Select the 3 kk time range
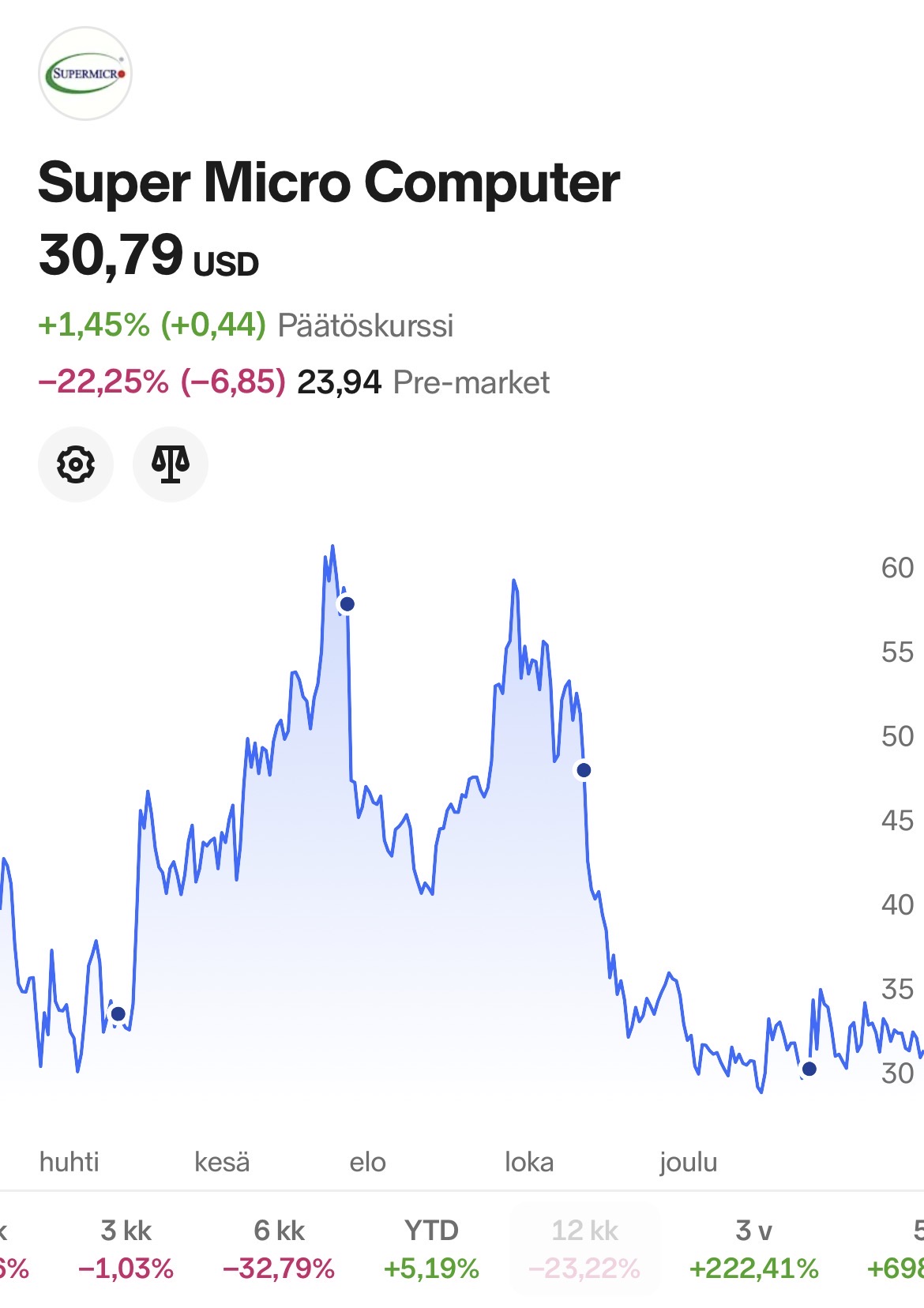The image size is (924, 1308). coord(126,1248)
